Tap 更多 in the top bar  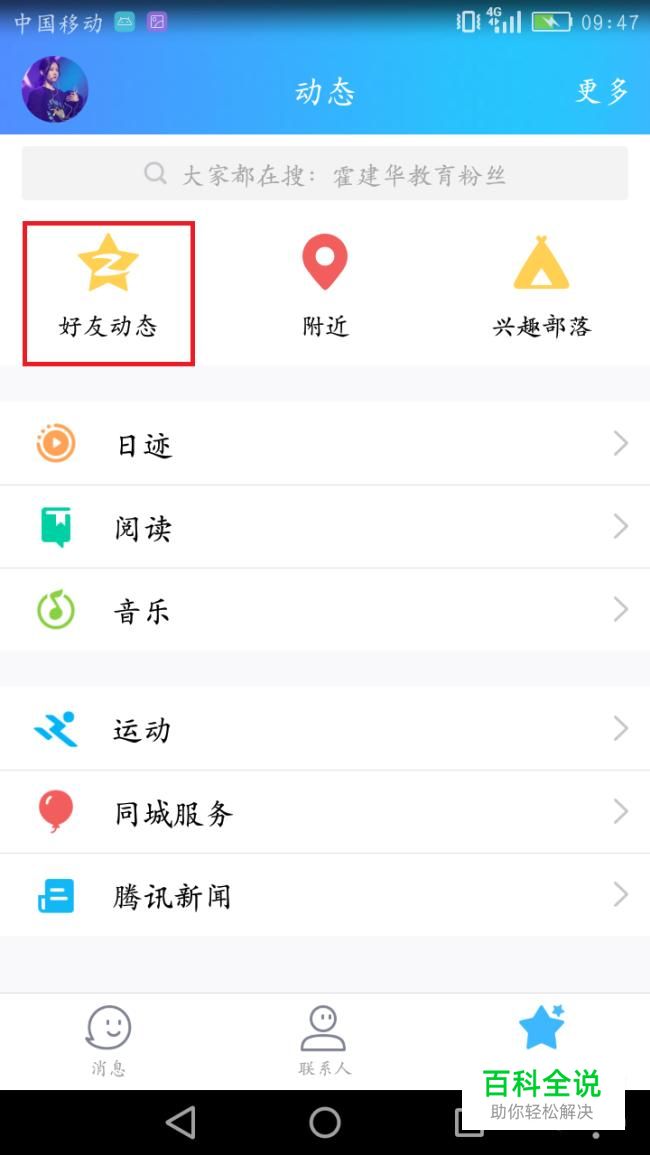[x=602, y=92]
